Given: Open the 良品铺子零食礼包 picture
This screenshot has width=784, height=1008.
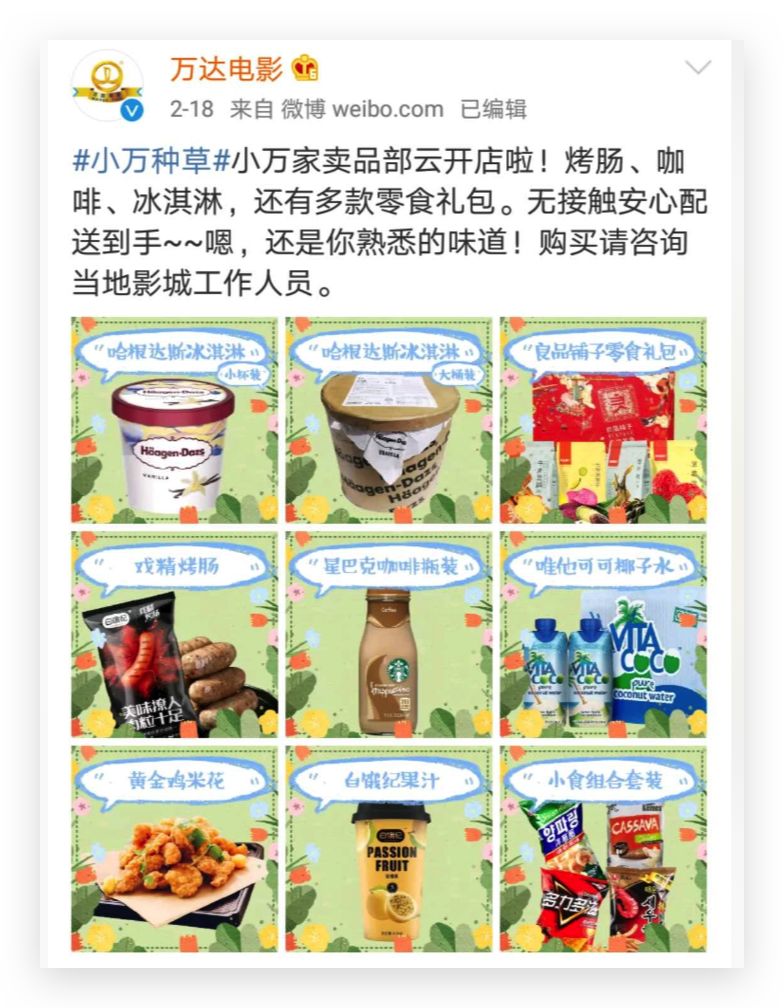Looking at the screenshot, I should (x=603, y=420).
